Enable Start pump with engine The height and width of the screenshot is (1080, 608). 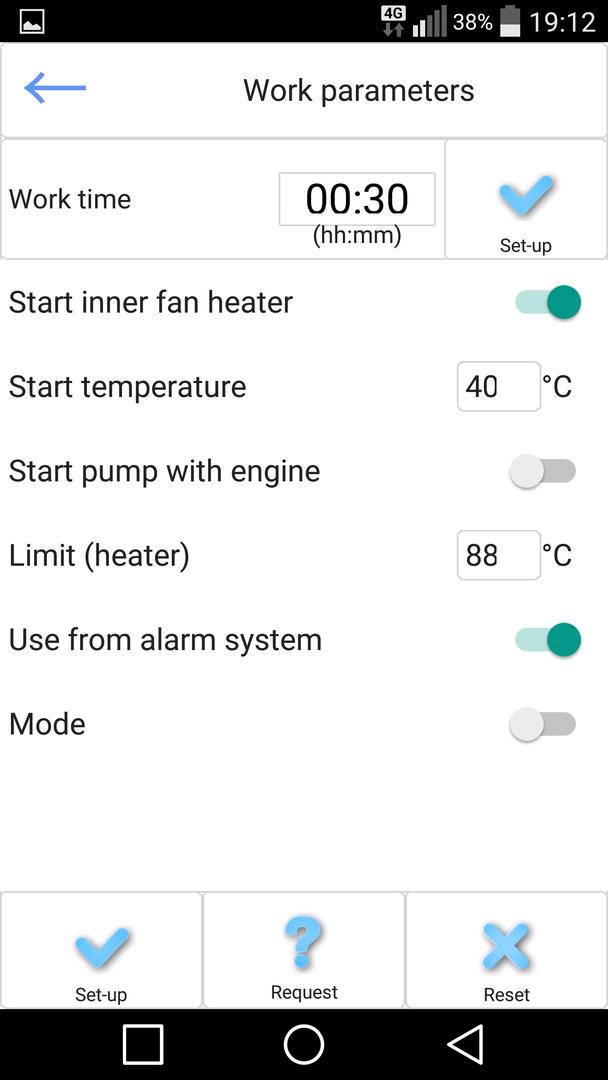click(543, 471)
